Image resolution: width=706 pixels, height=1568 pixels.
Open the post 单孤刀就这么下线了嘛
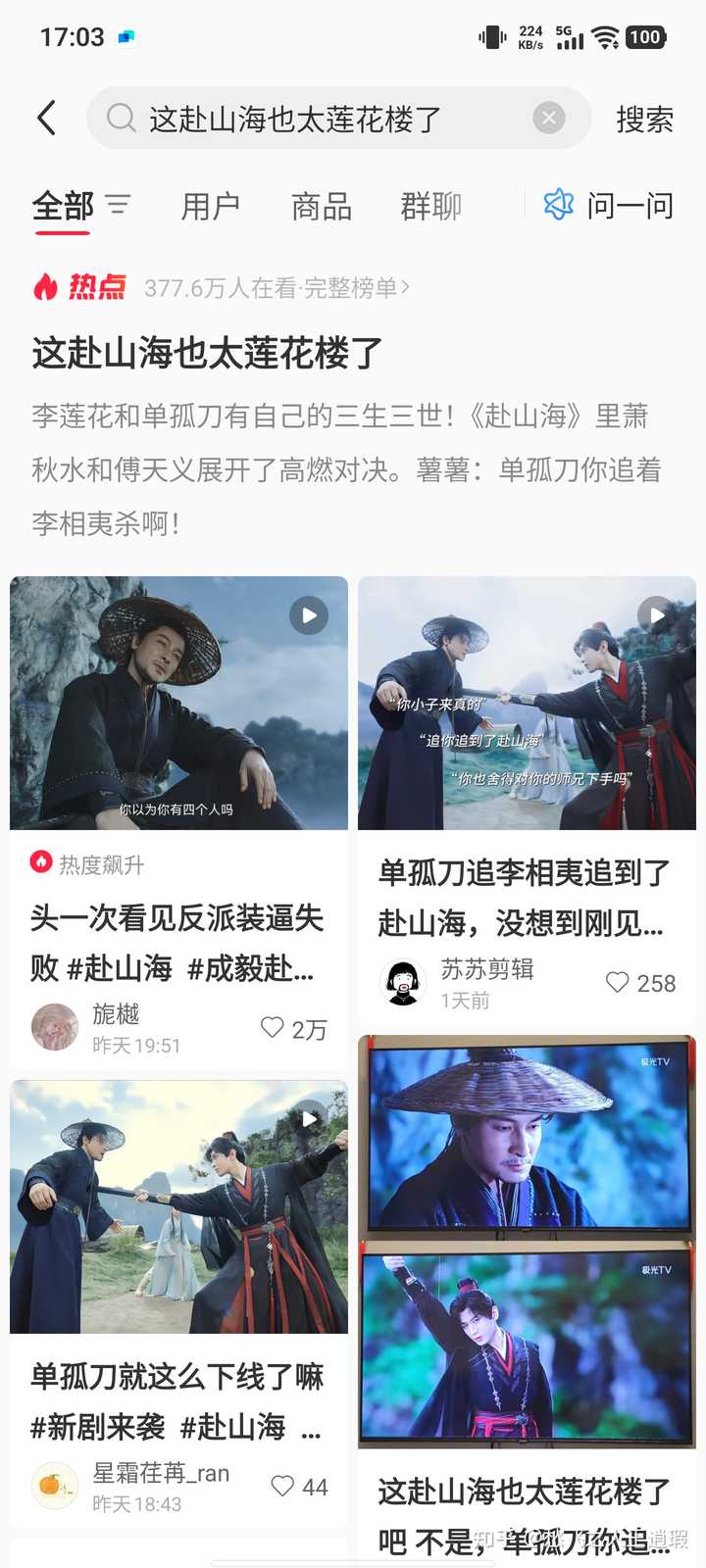[176, 1401]
